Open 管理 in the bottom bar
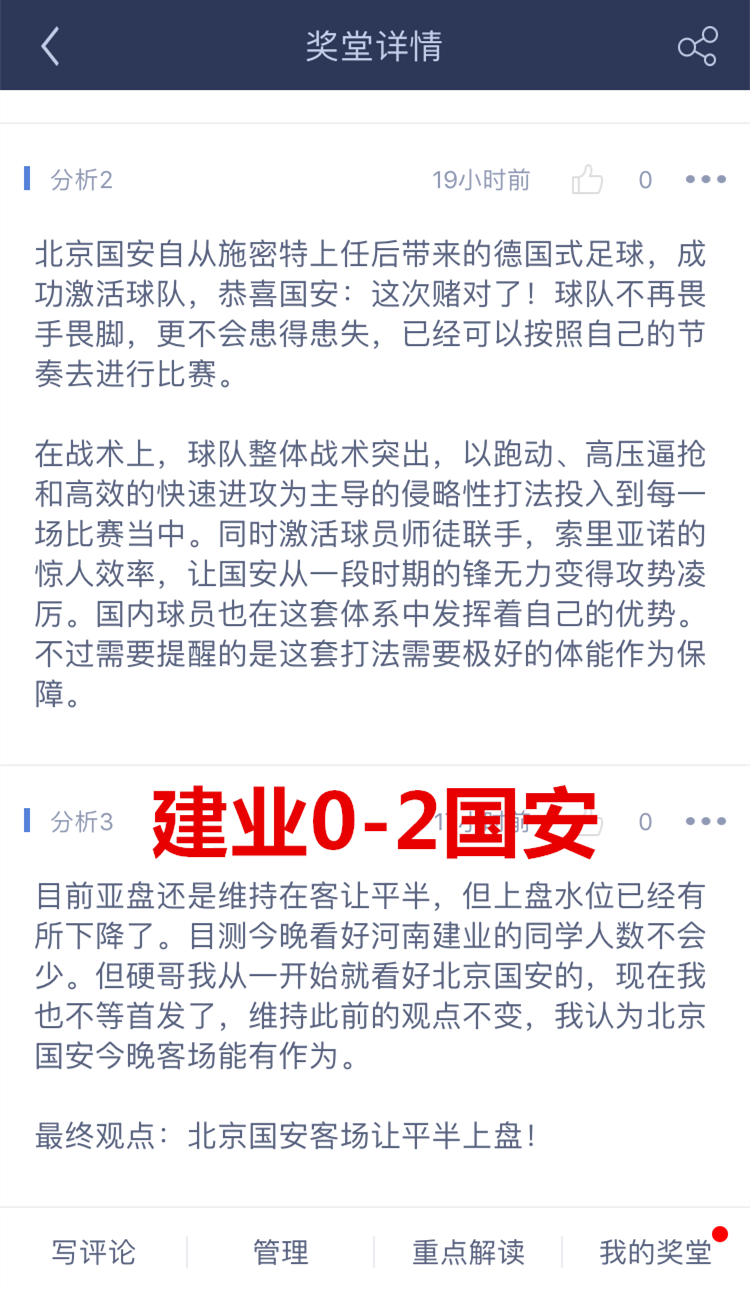The image size is (750, 1296). coord(280,1252)
